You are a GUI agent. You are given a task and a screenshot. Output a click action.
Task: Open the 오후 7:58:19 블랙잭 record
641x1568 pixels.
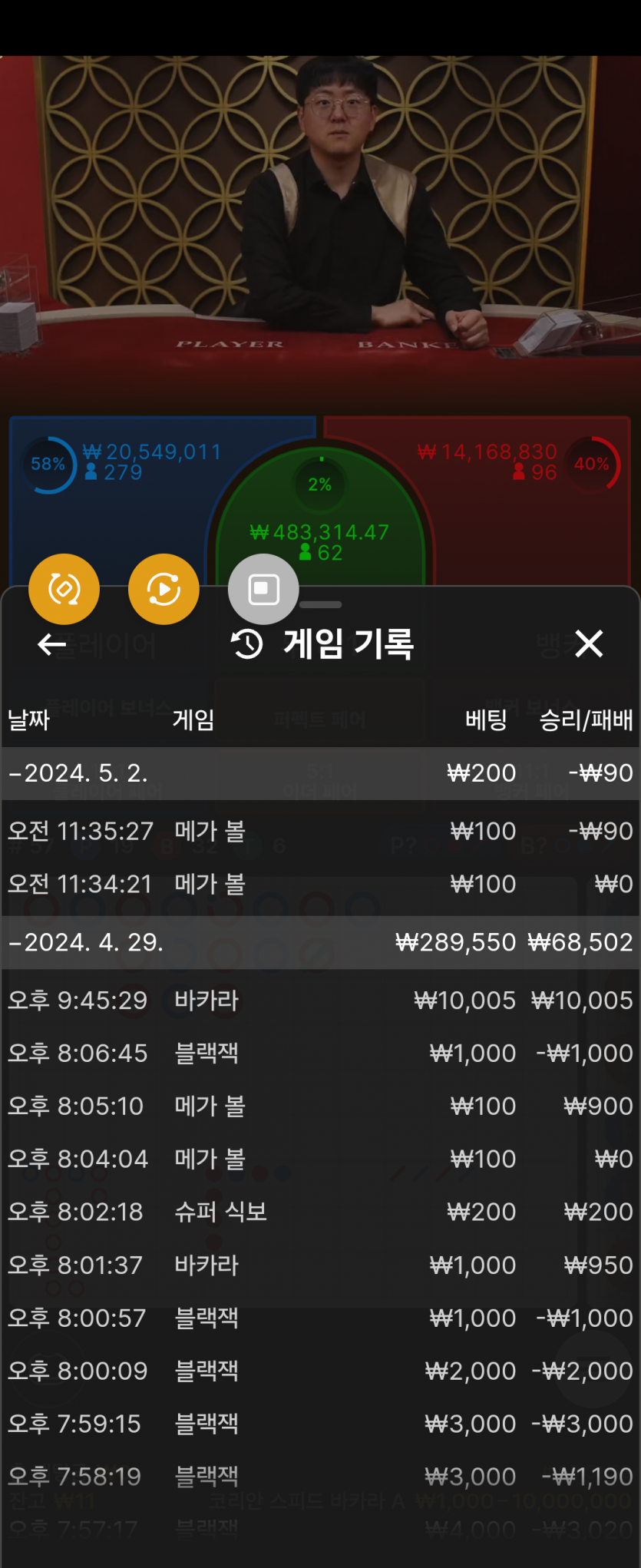[320, 1476]
